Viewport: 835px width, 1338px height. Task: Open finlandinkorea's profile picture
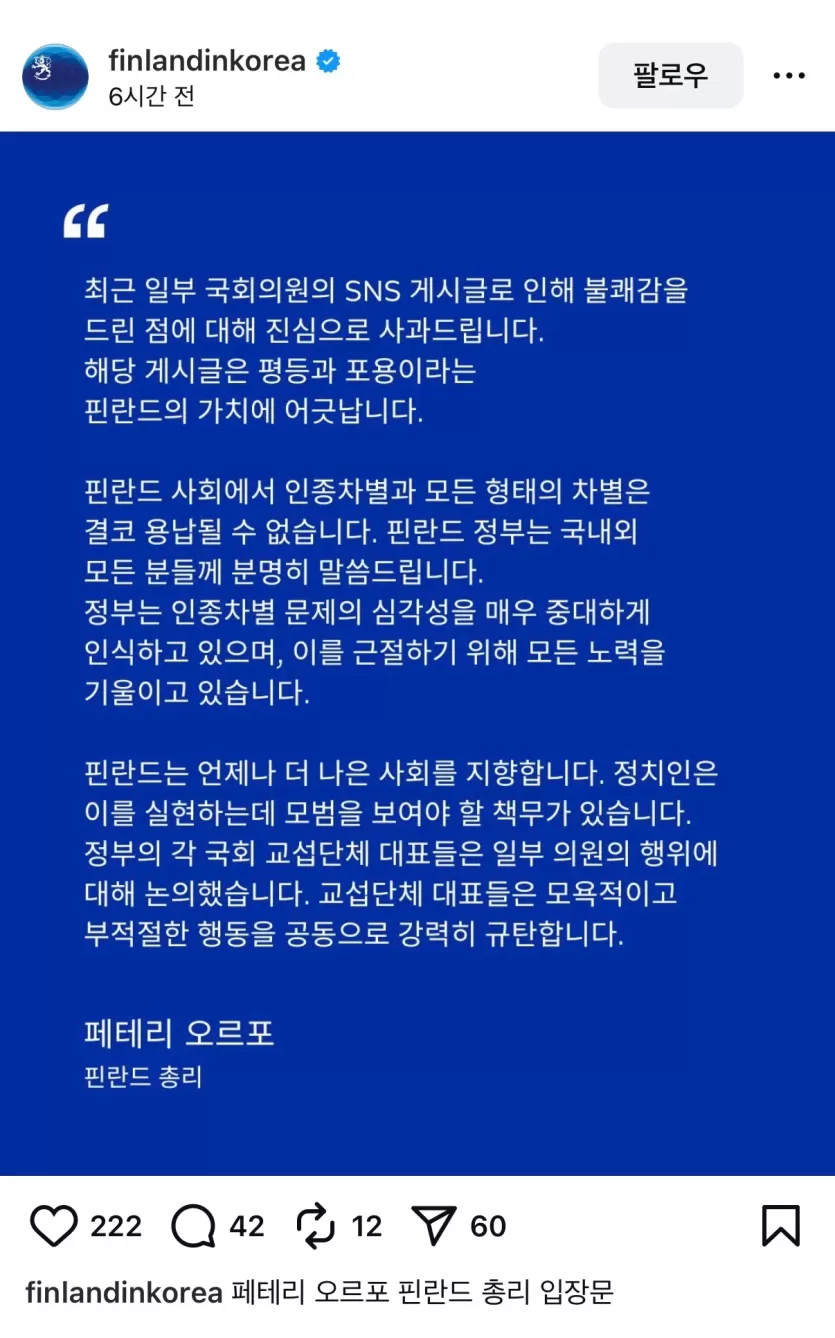click(x=55, y=76)
